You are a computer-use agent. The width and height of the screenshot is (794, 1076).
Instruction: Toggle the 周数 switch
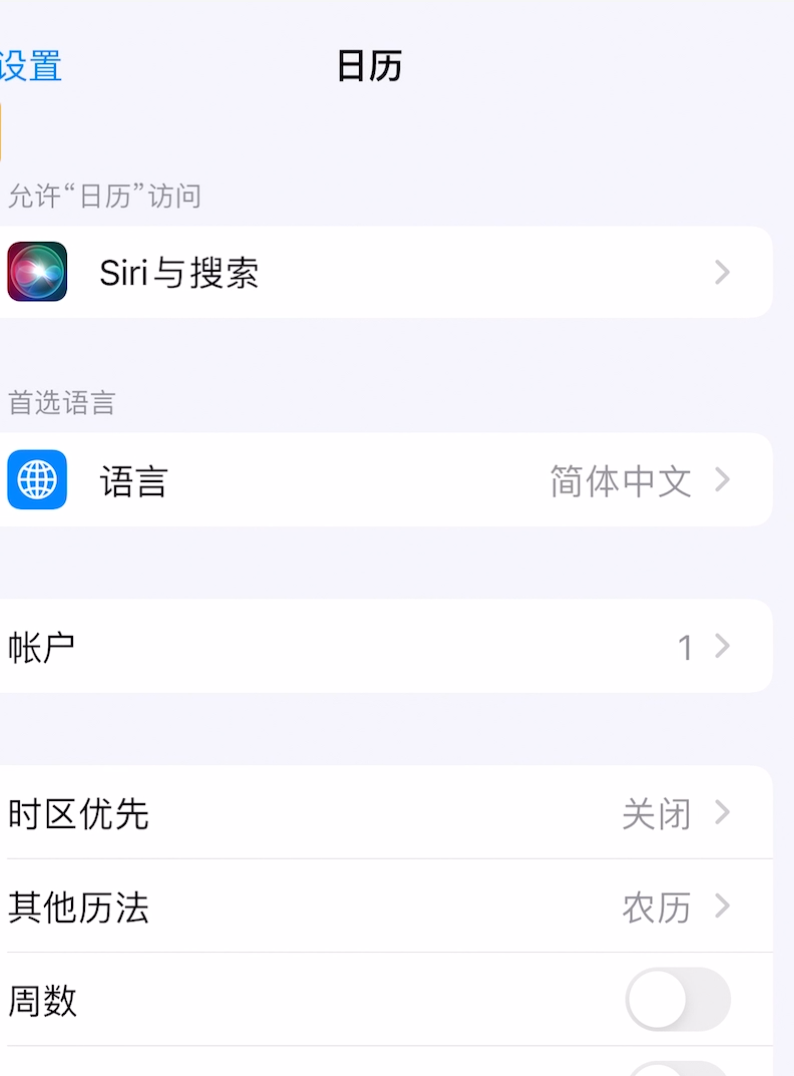[x=677, y=999]
